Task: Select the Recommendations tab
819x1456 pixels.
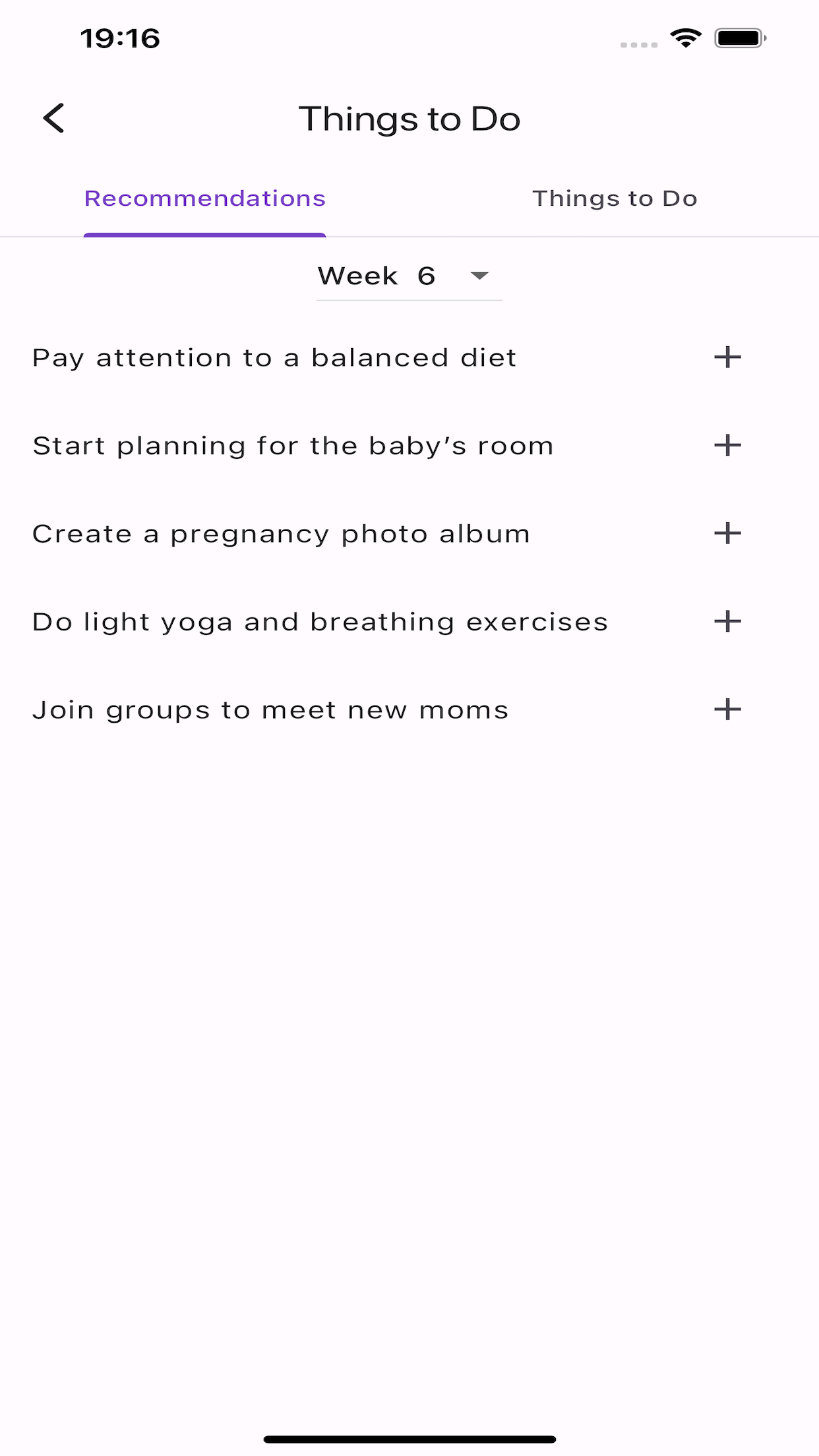Action: pyautogui.click(x=205, y=198)
